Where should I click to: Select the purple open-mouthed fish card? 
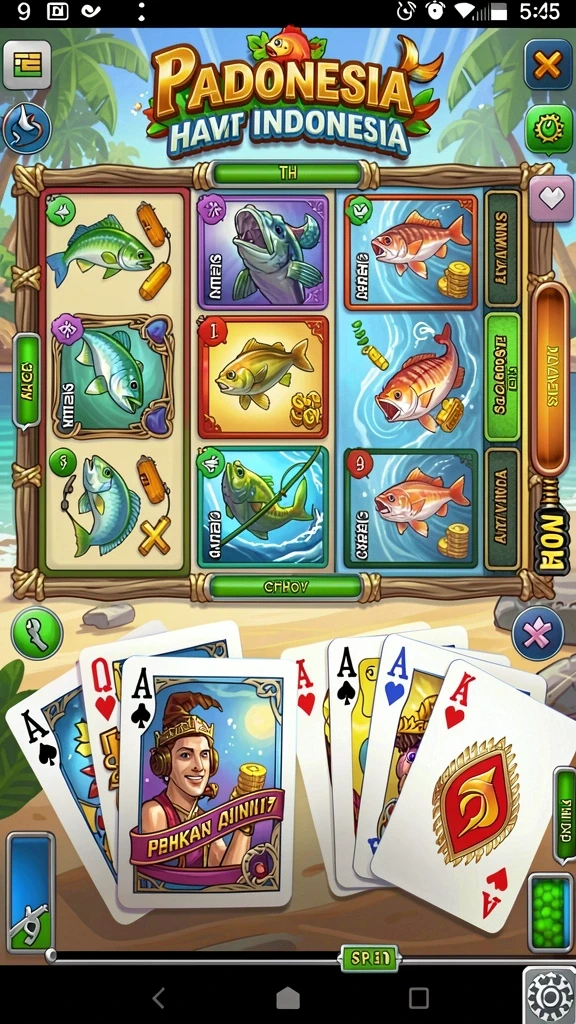(x=263, y=251)
